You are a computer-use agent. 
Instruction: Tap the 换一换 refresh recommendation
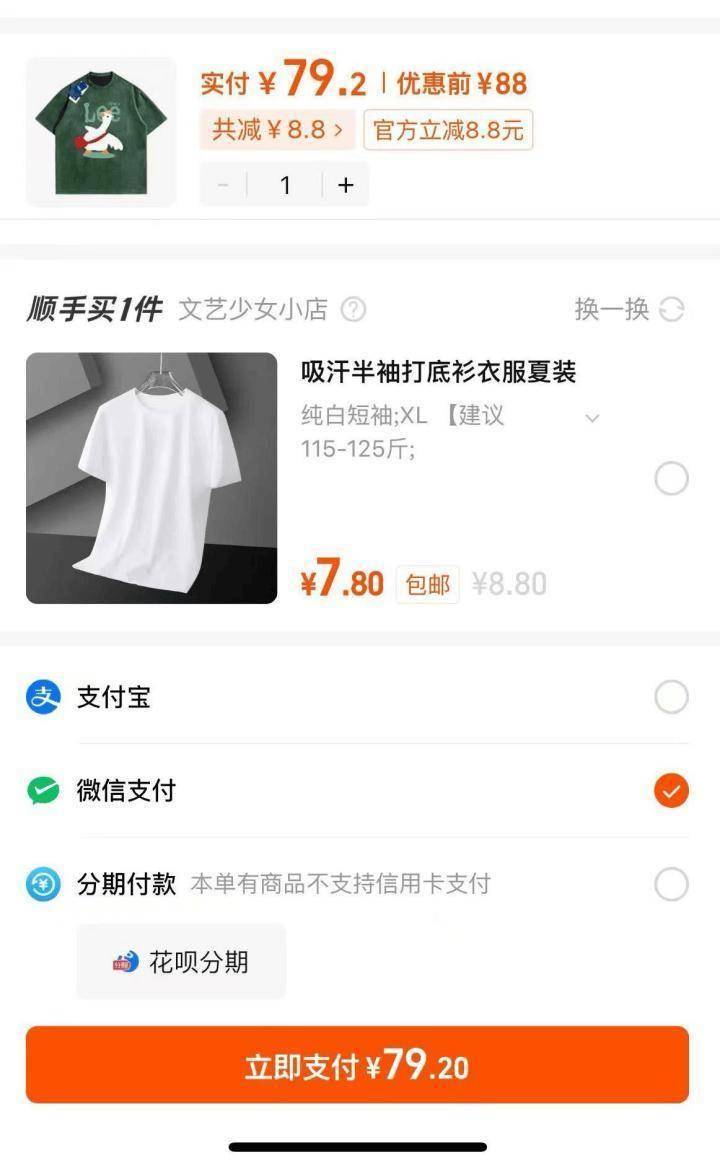tap(629, 310)
